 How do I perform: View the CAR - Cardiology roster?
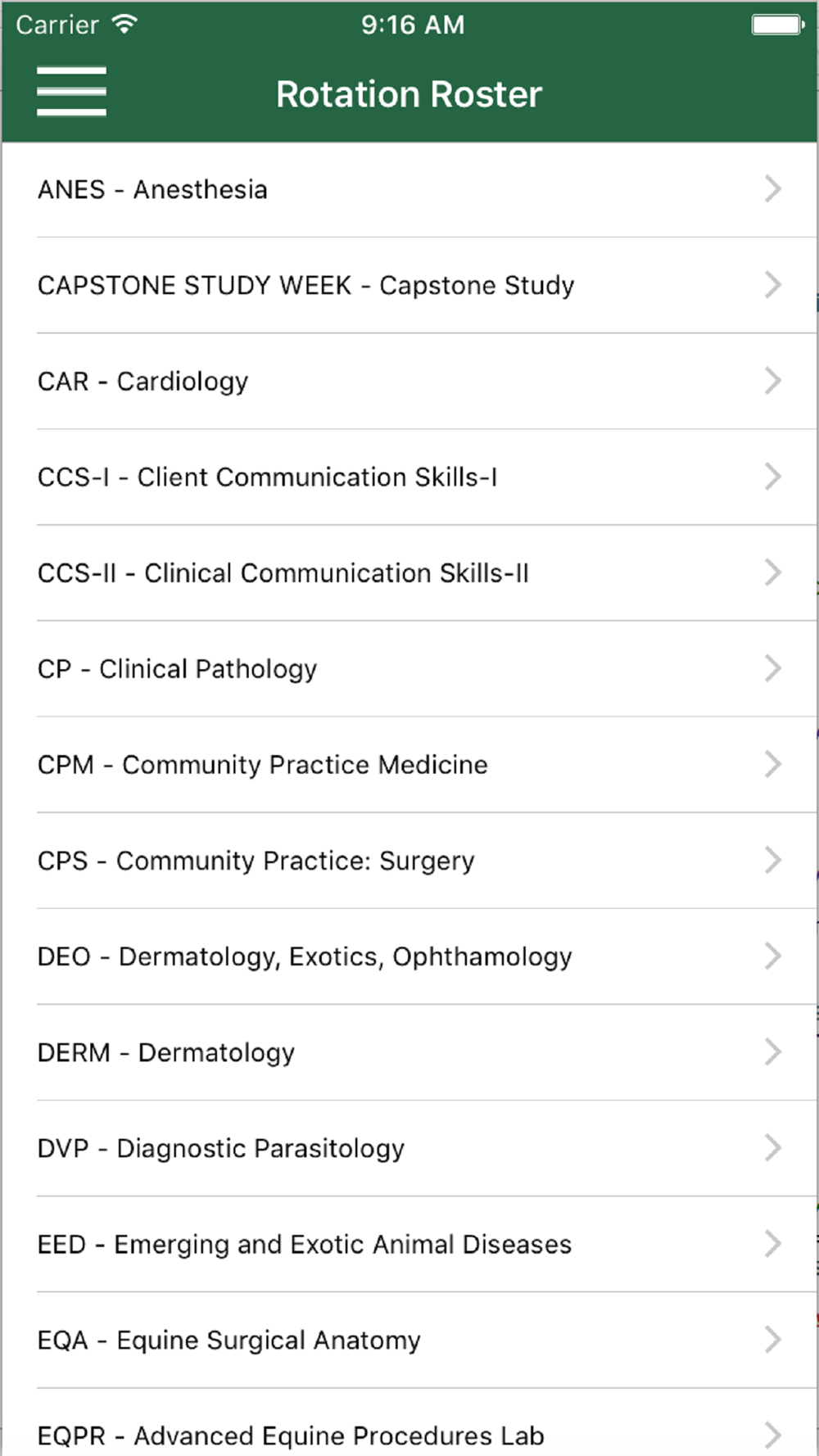pos(409,382)
